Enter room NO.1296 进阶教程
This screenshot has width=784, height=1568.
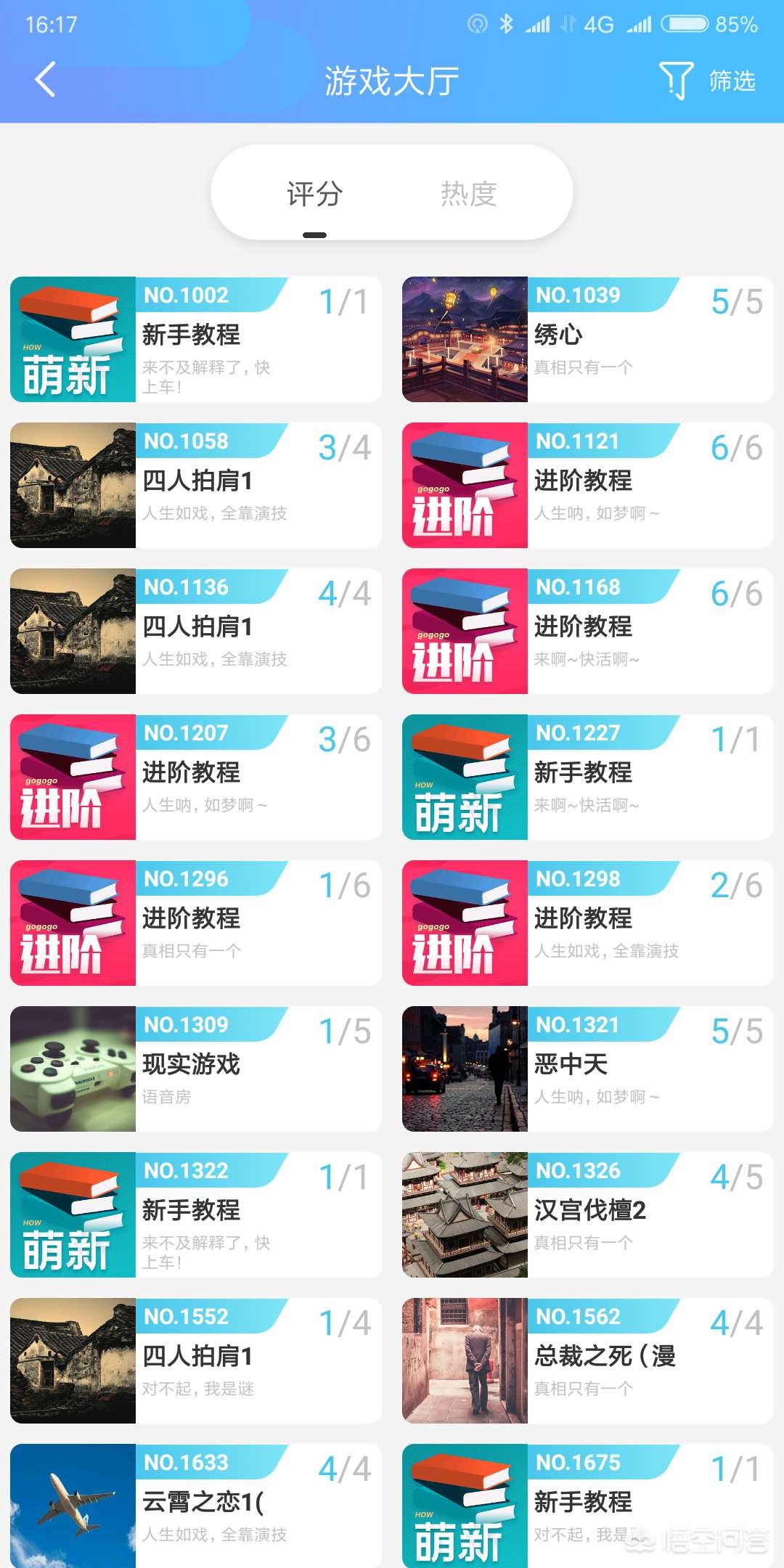coord(196,923)
